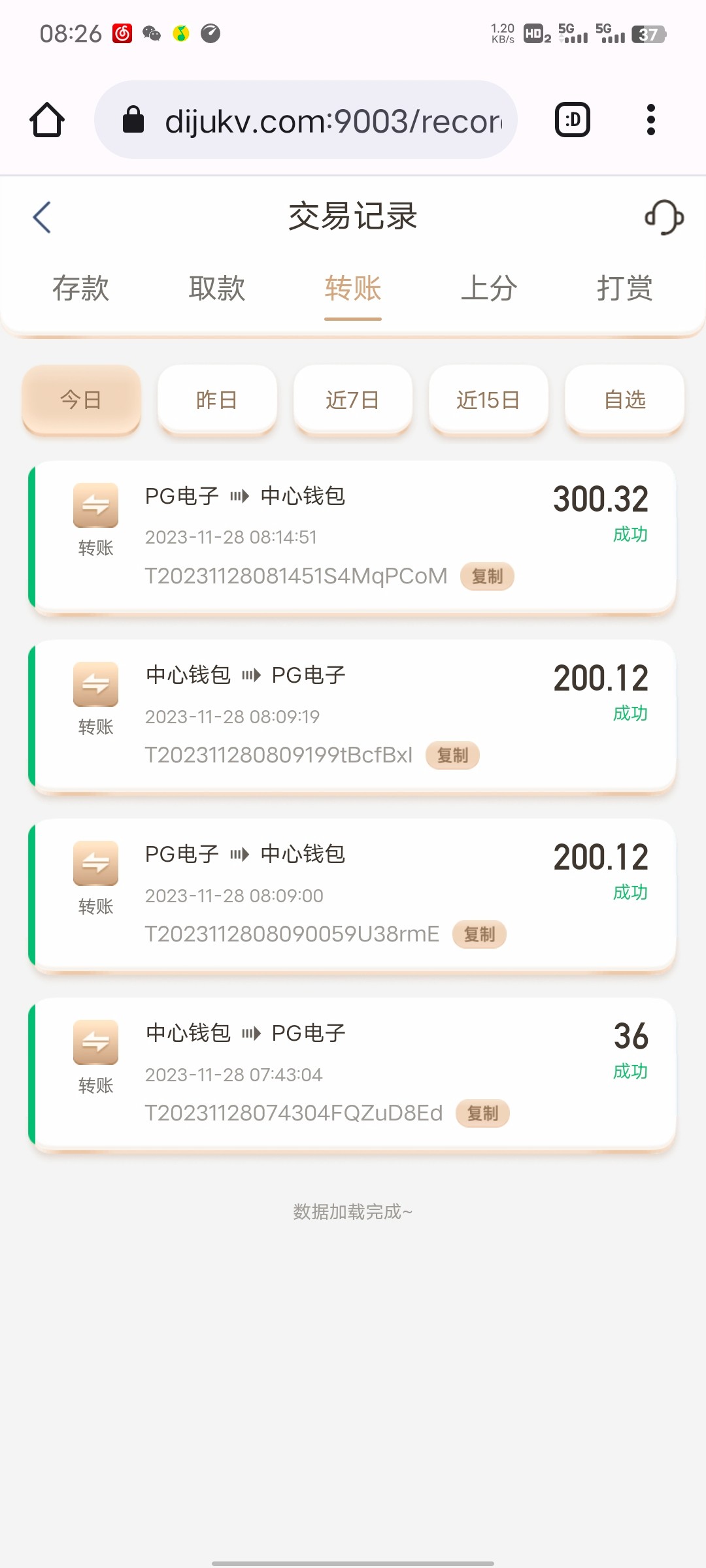
Task: Open the 取款 tab
Action: [x=216, y=288]
